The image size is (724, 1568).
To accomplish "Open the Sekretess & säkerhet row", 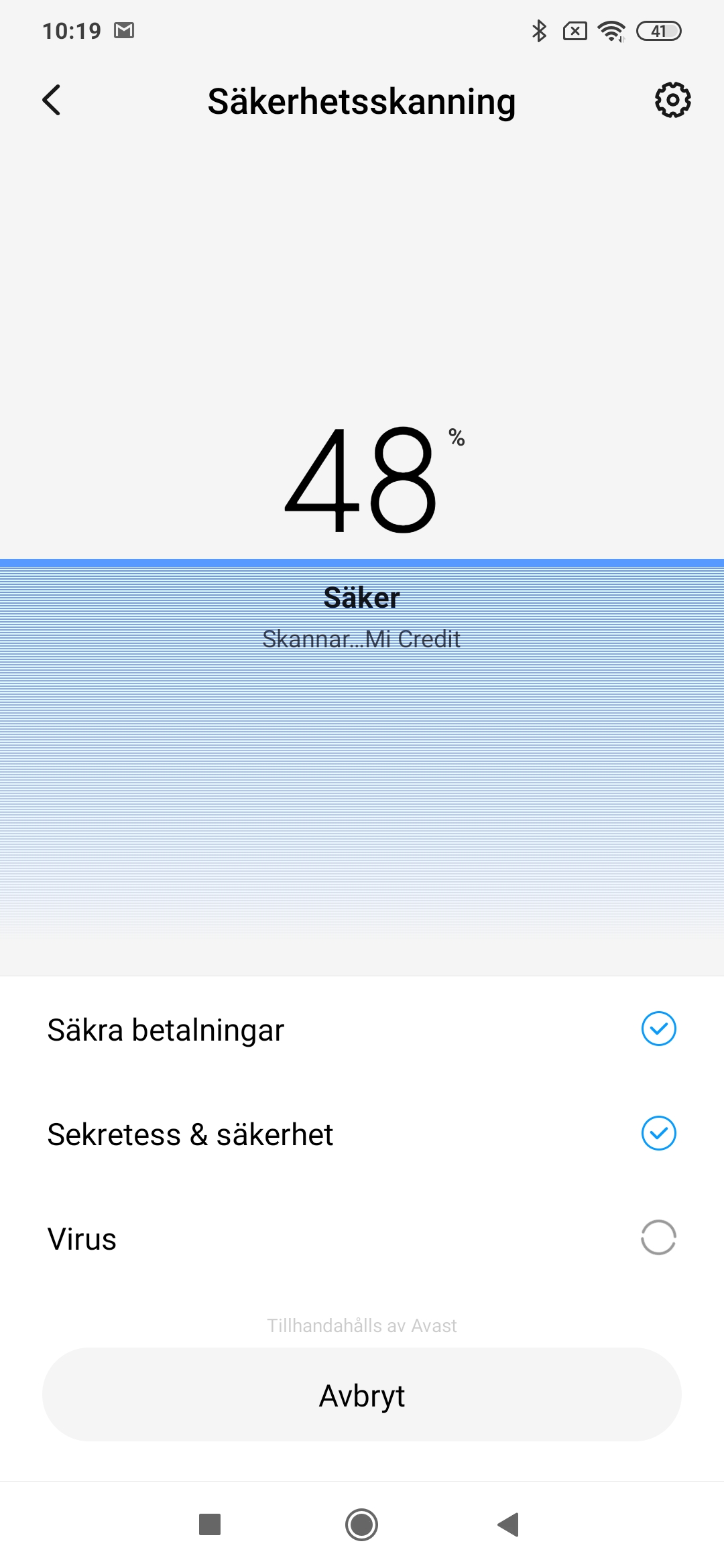I will (362, 1134).
